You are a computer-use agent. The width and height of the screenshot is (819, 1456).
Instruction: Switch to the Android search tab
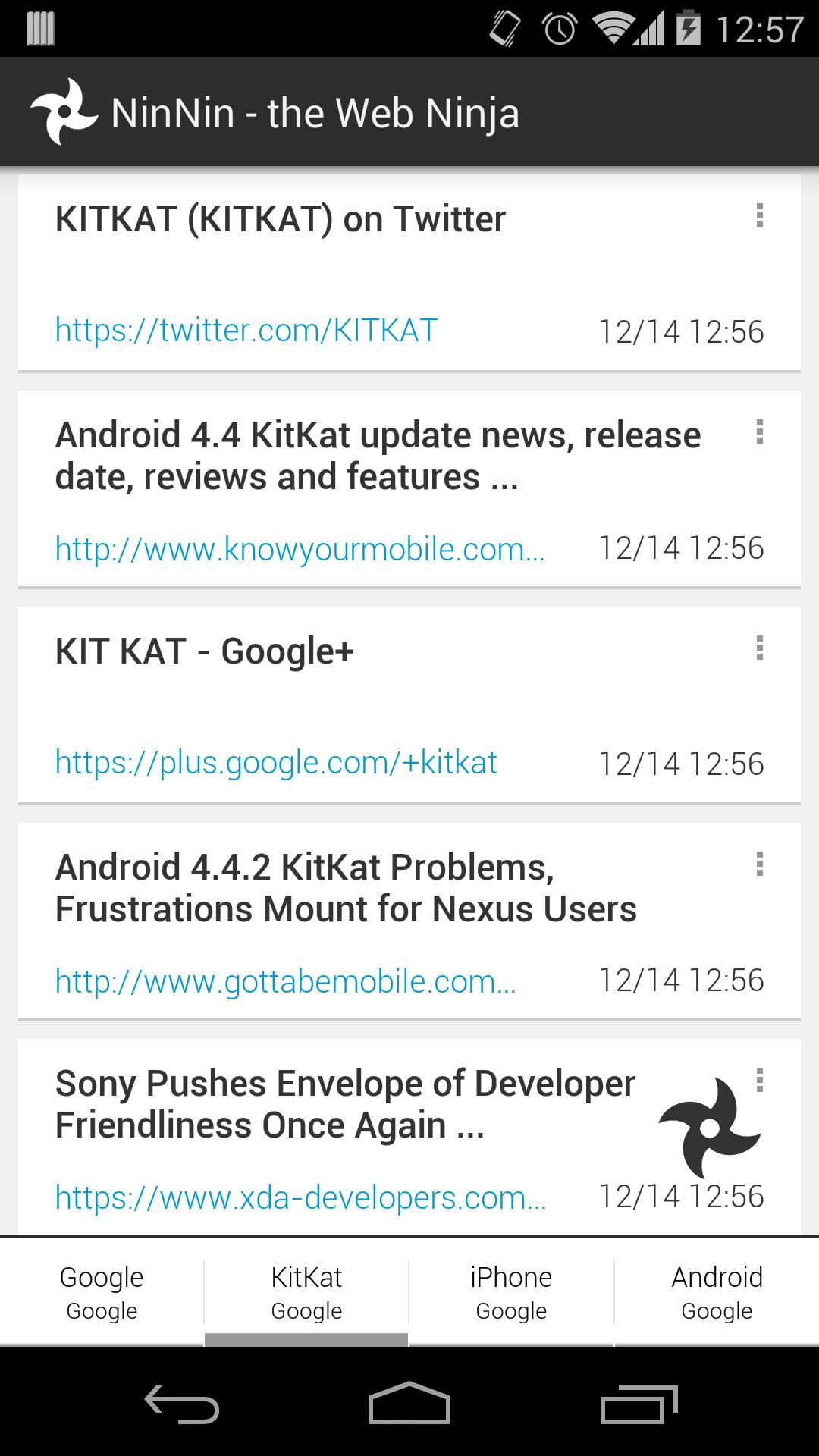click(x=717, y=1292)
